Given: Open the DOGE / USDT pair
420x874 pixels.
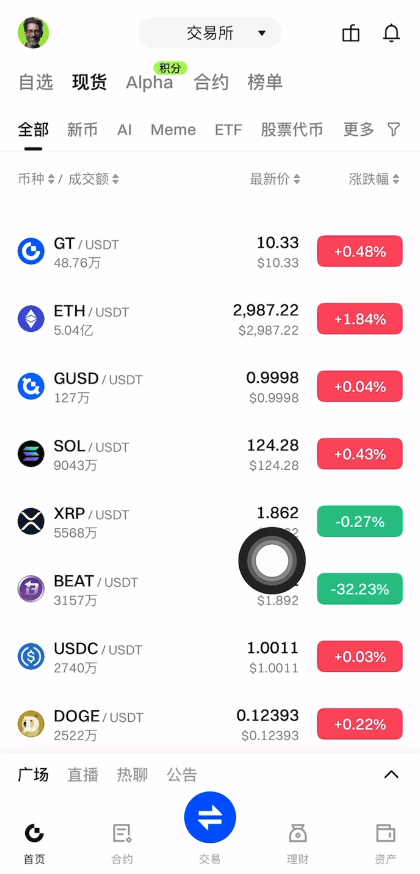Looking at the screenshot, I should (x=210, y=725).
